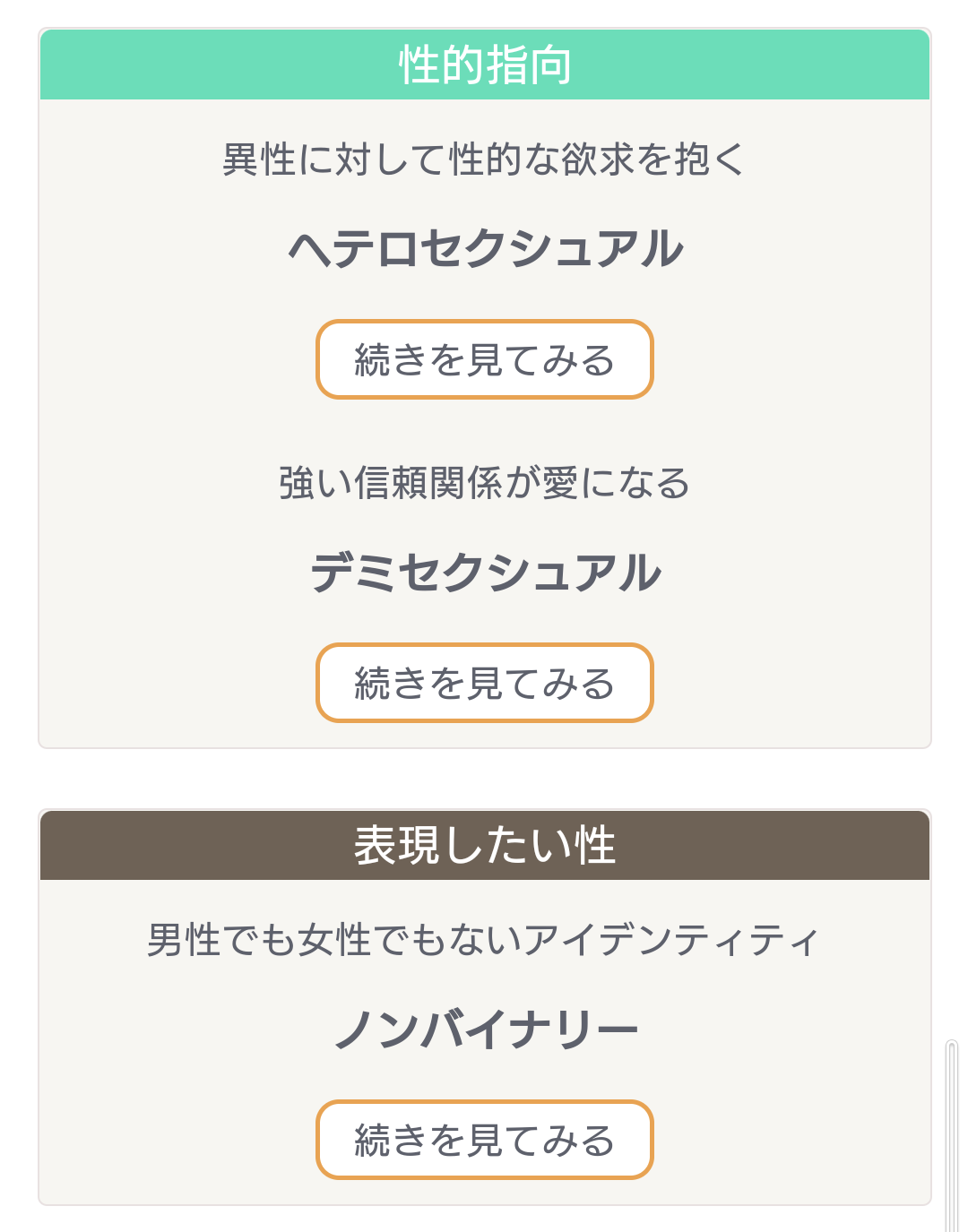Viewport: 968px width, 1232px height.
Task: Read more about ノンバイナリー
Action: click(x=484, y=1140)
